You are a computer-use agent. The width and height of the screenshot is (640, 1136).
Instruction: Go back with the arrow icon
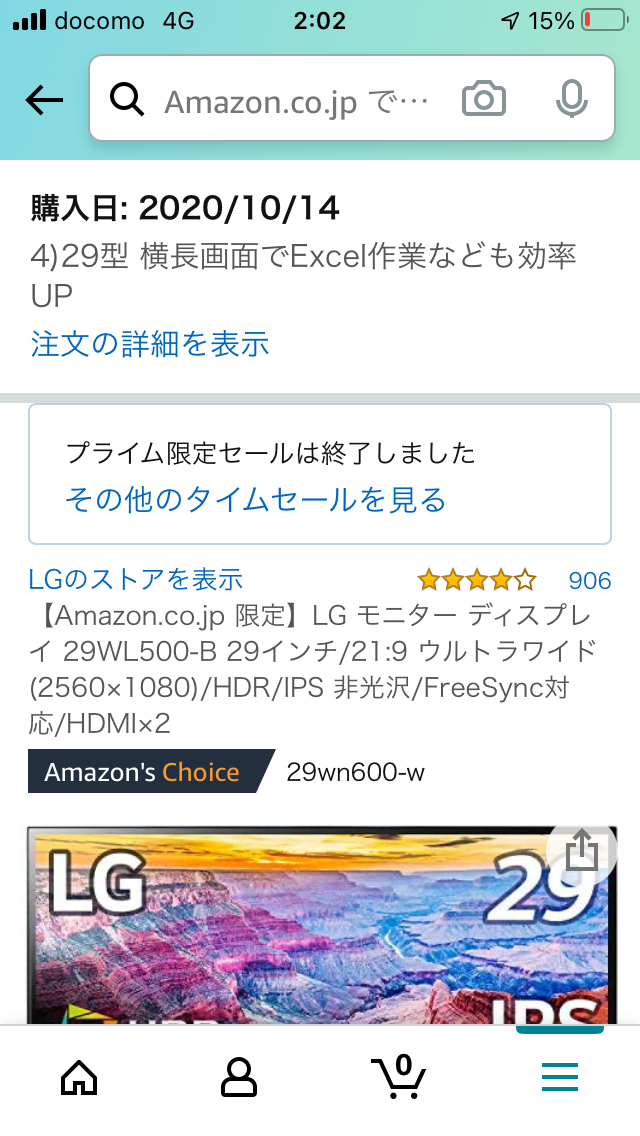[44, 100]
